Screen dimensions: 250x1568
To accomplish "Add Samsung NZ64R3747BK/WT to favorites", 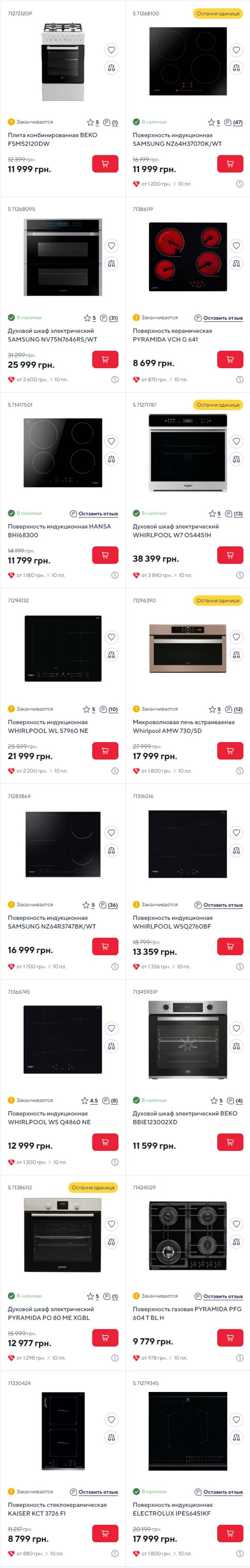I will pyautogui.click(x=111, y=833).
